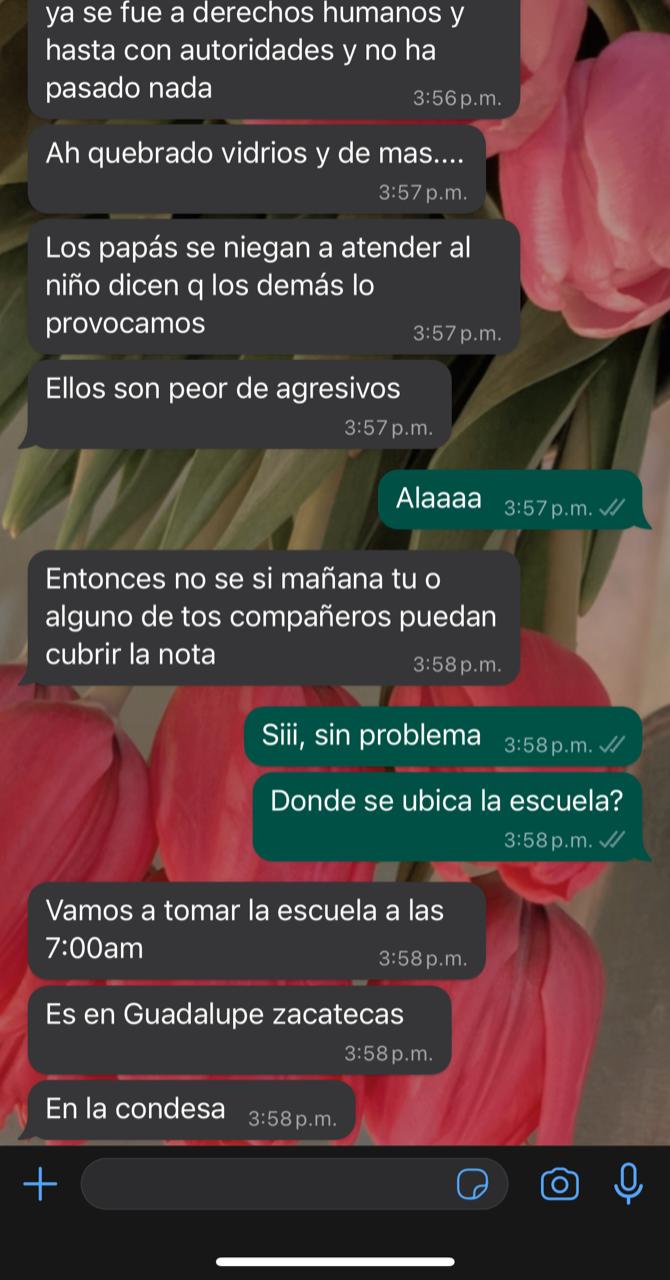Image resolution: width=670 pixels, height=1280 pixels.
Task: Tap the message text field
Action: pyautogui.click(x=265, y=1185)
